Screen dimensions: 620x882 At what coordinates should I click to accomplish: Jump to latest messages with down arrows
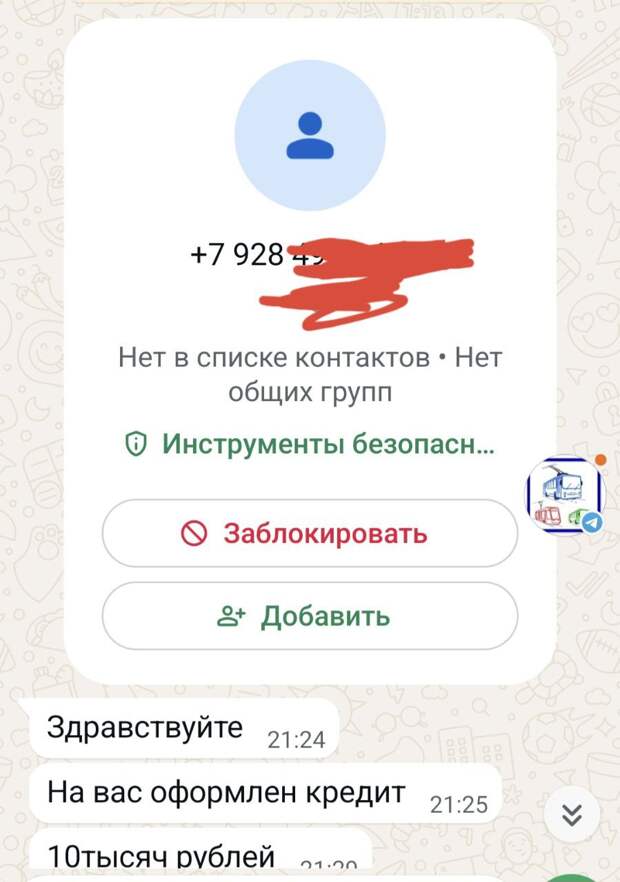(x=571, y=814)
